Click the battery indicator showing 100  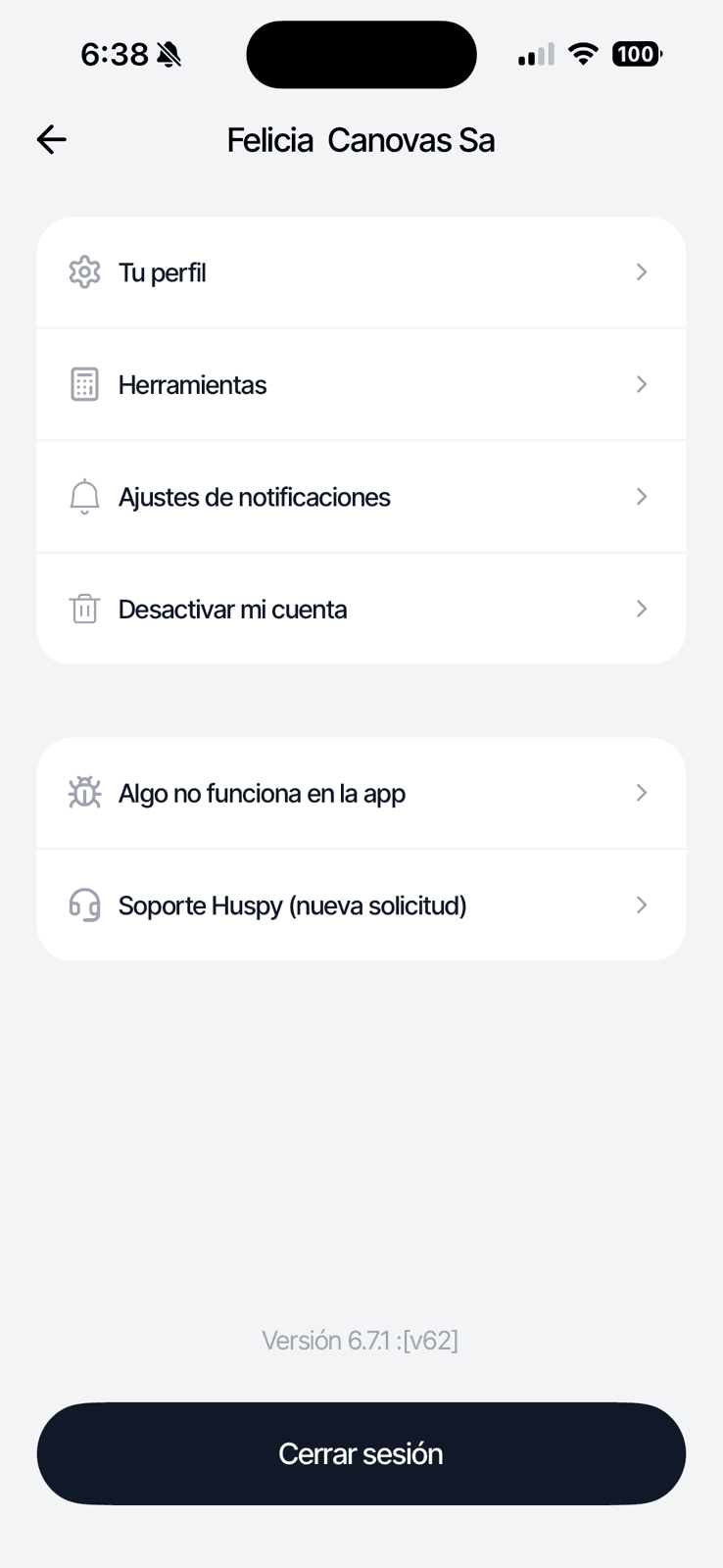636,54
